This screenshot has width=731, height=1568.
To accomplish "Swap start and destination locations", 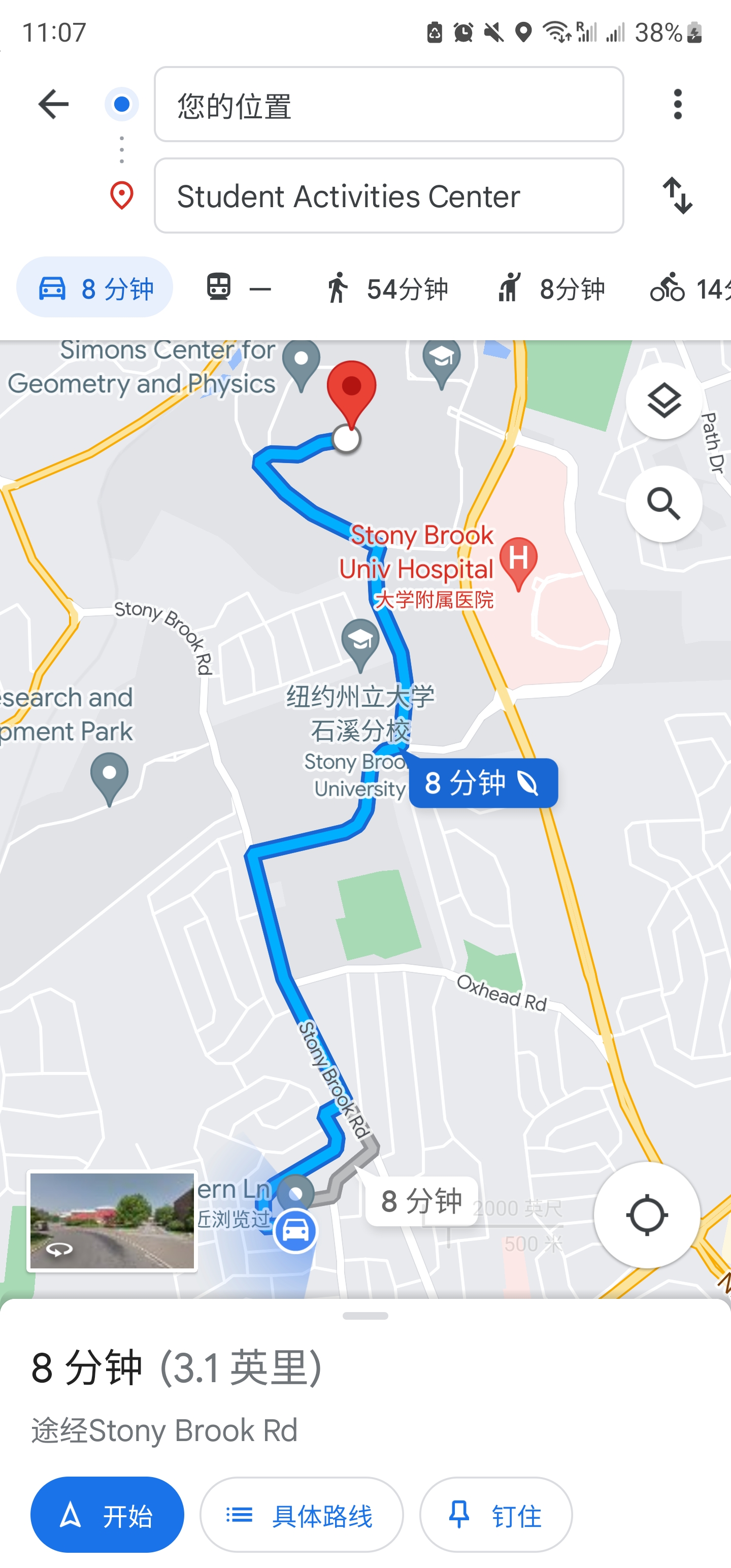I will (677, 196).
